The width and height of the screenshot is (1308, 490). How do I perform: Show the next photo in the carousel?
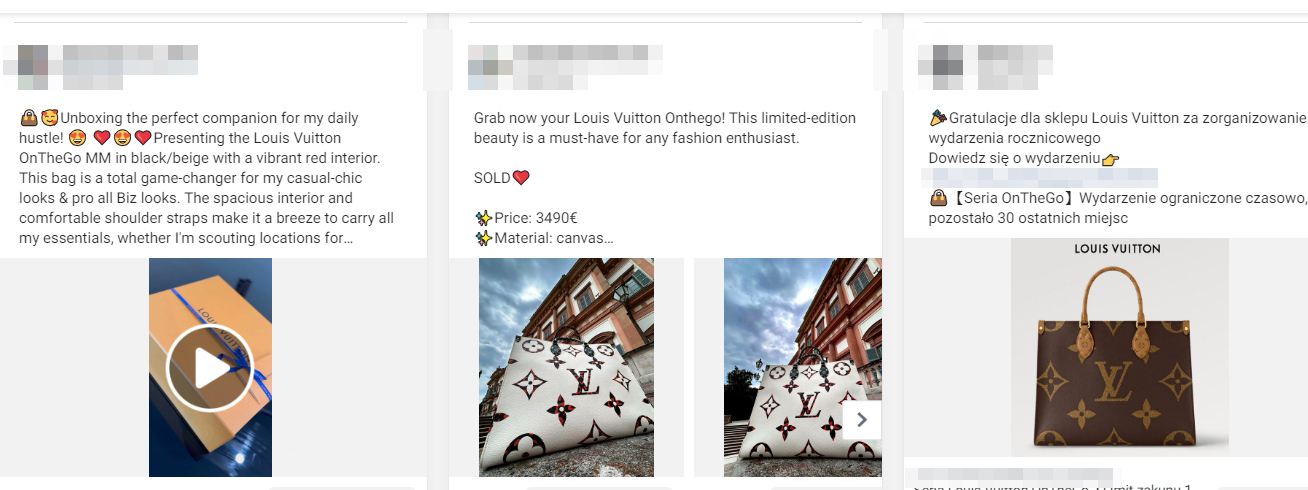pyautogui.click(x=862, y=420)
